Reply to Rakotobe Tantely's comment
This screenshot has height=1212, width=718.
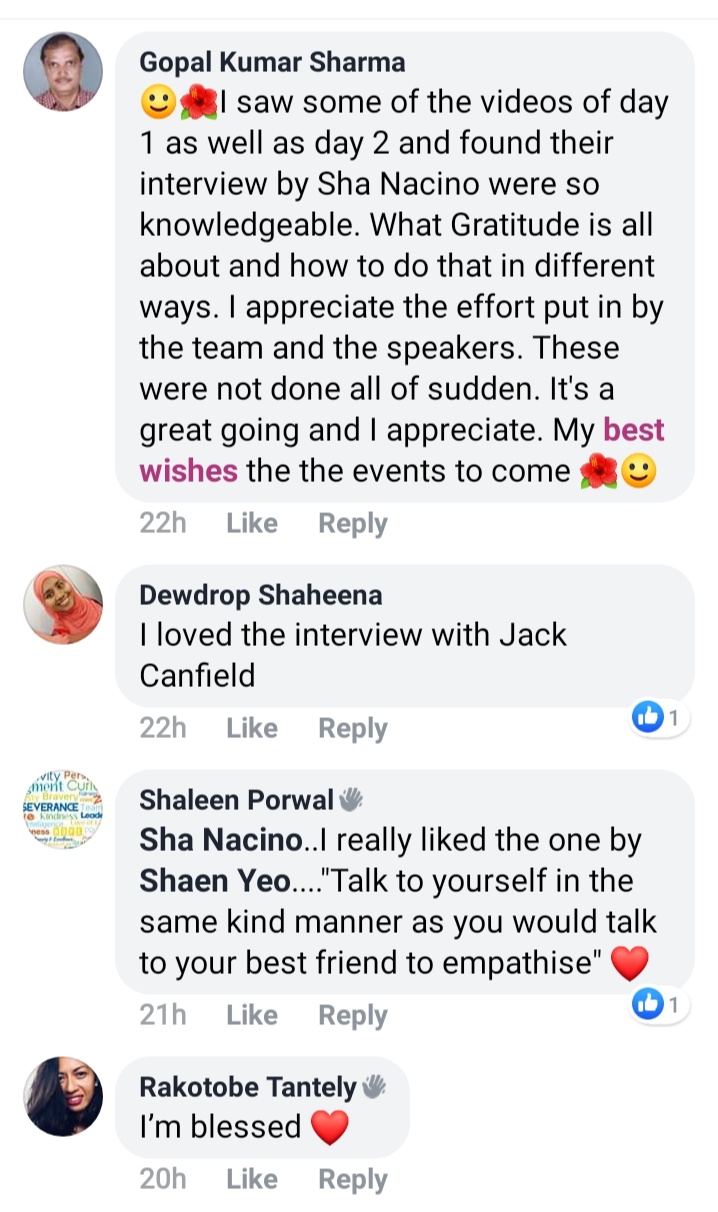click(352, 1179)
